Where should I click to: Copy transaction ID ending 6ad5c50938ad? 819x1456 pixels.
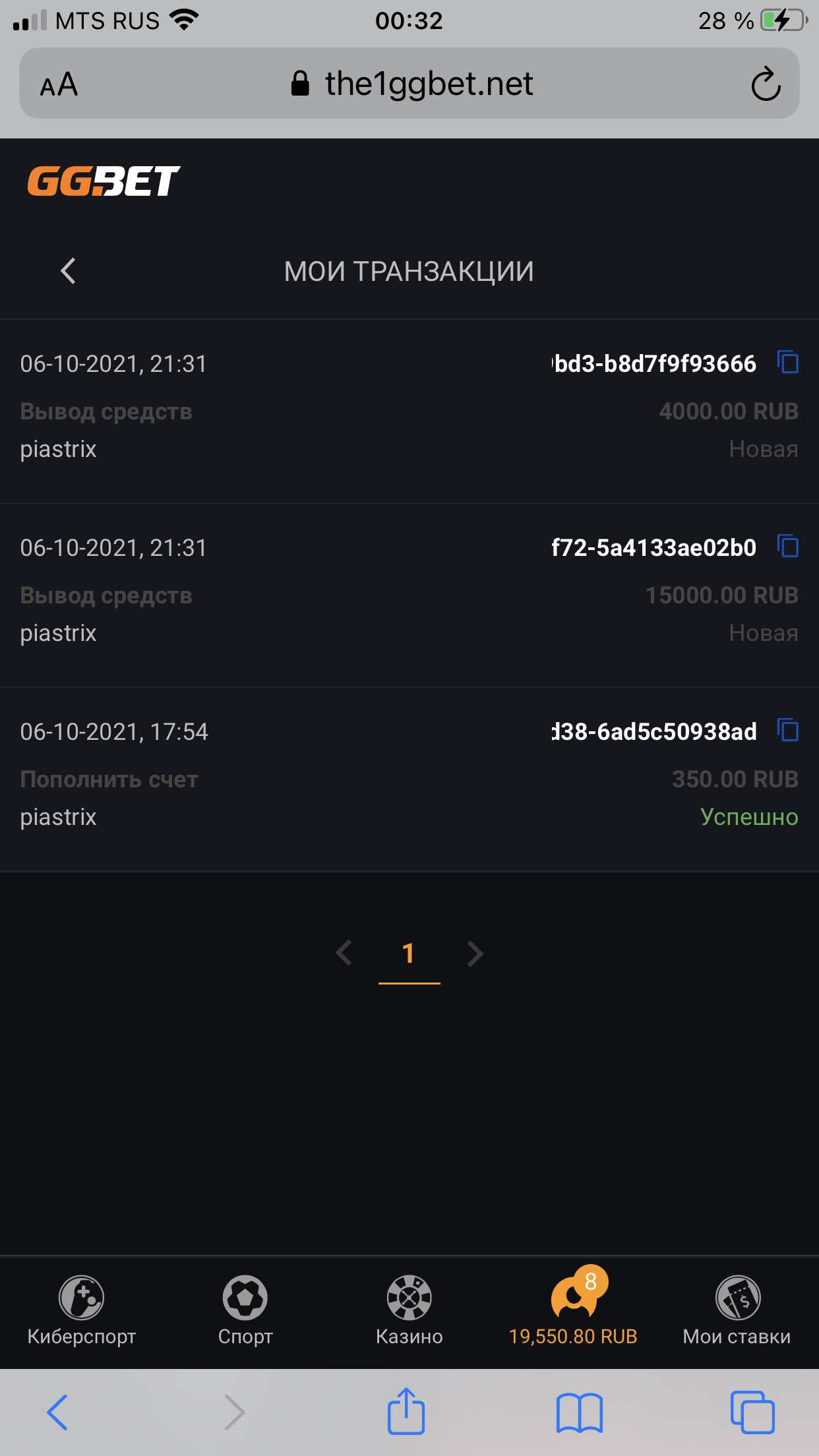(788, 730)
